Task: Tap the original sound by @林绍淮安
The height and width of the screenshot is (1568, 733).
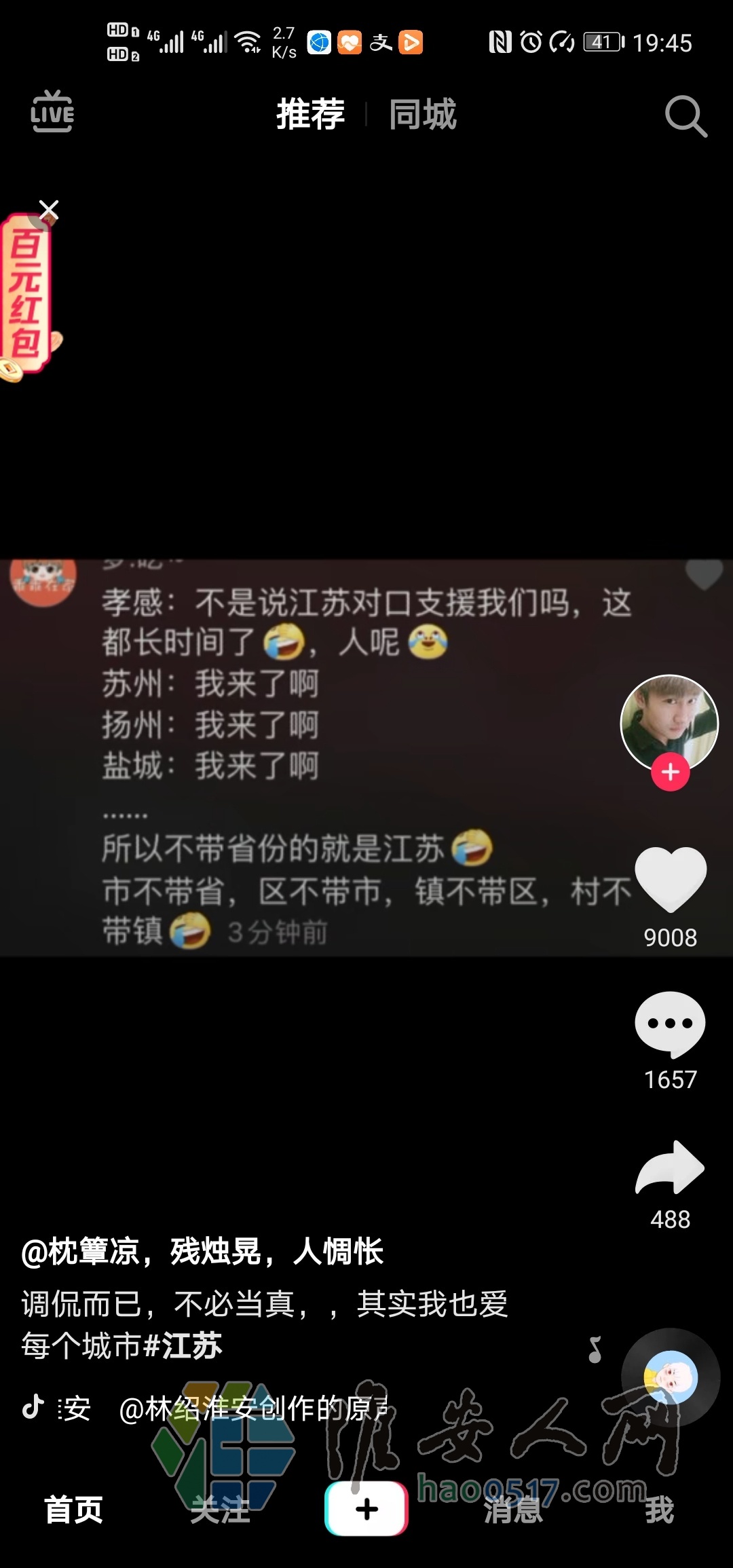Action: pyautogui.click(x=252, y=1409)
